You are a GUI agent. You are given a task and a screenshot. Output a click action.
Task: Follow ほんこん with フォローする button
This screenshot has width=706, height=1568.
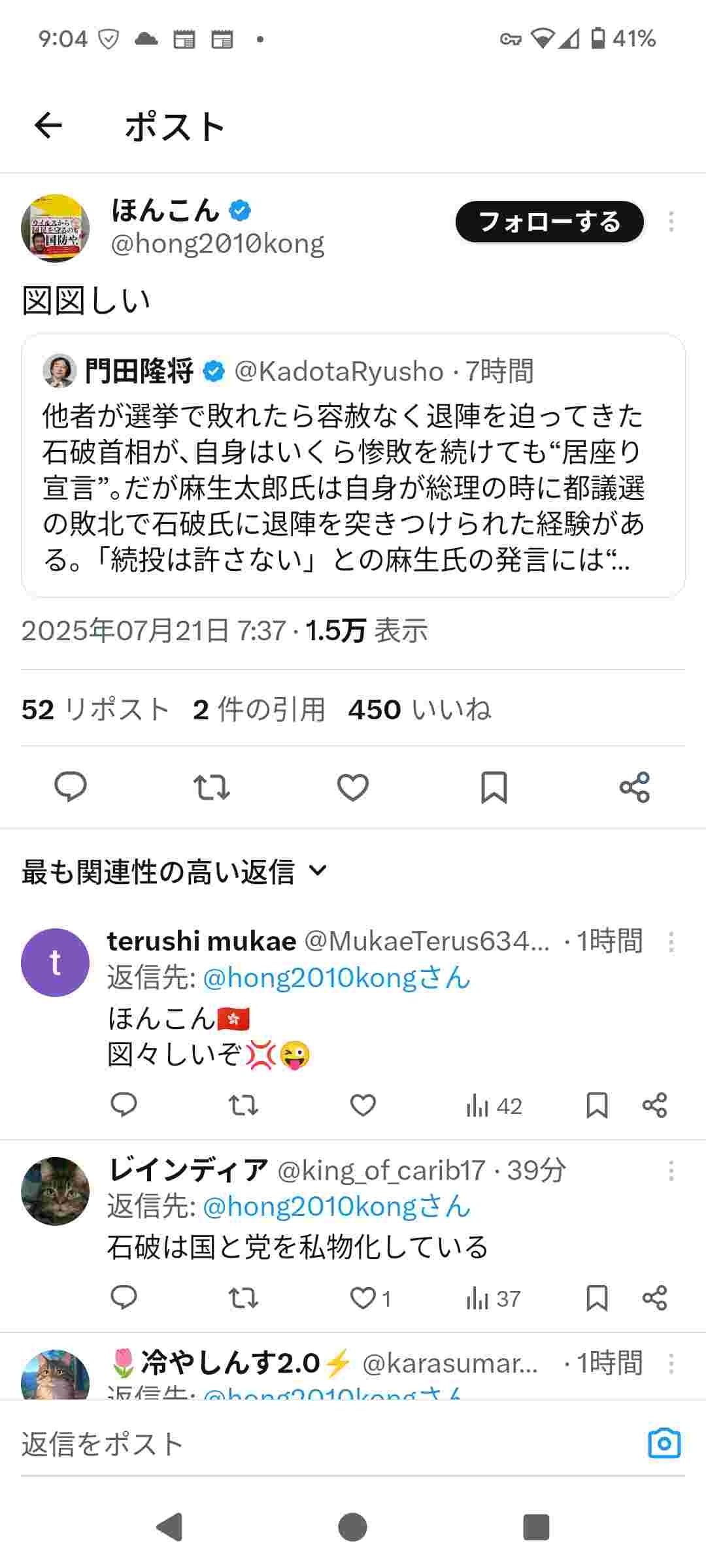[x=549, y=222]
